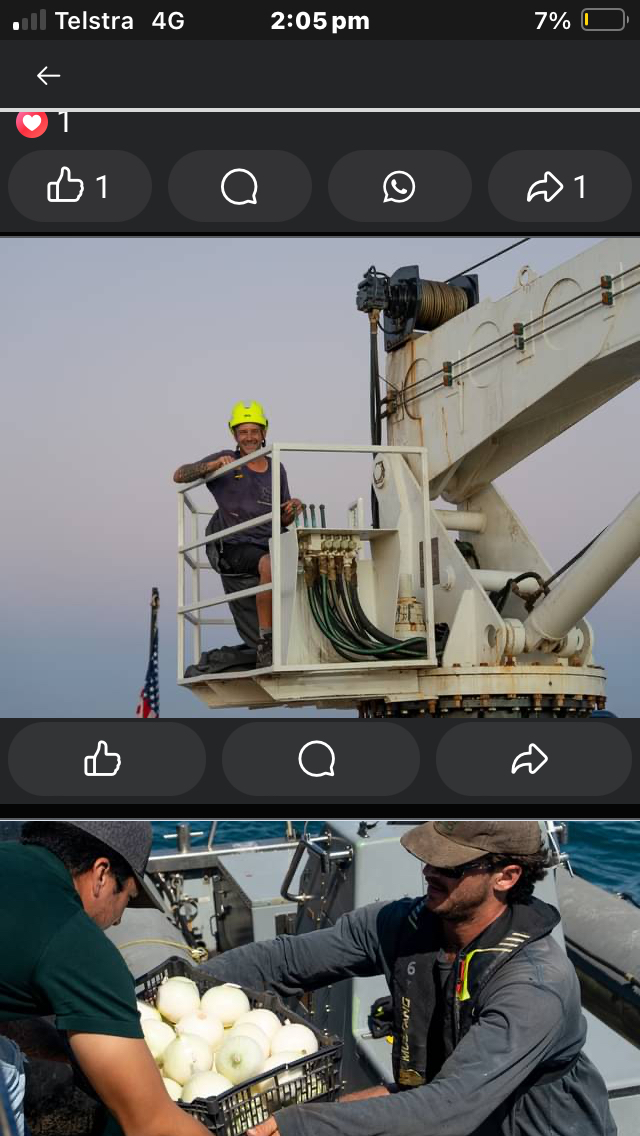Share the crane operator photo
640x1136 pixels.
point(532,760)
